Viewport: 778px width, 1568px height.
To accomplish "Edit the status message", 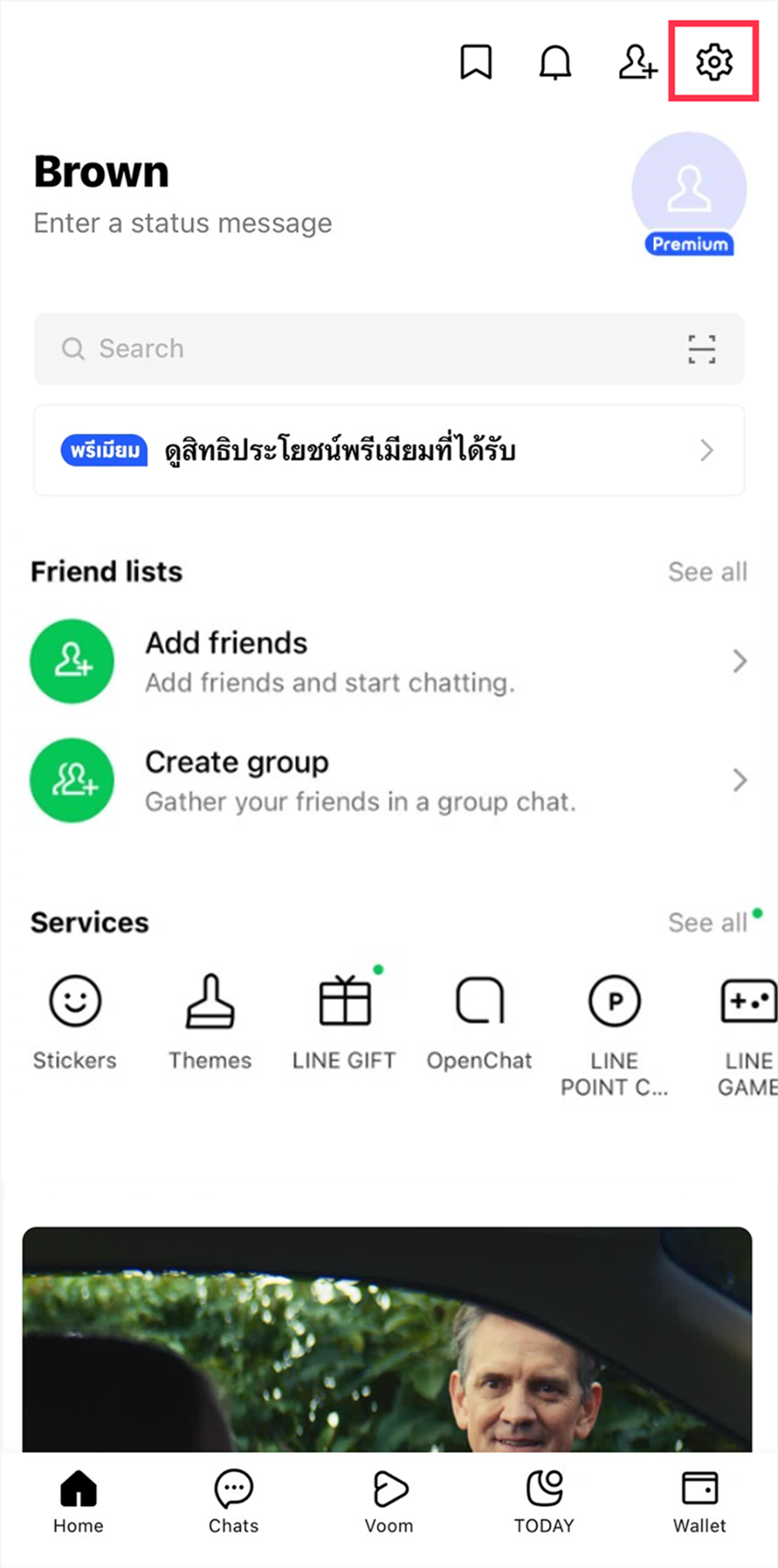I will [182, 224].
